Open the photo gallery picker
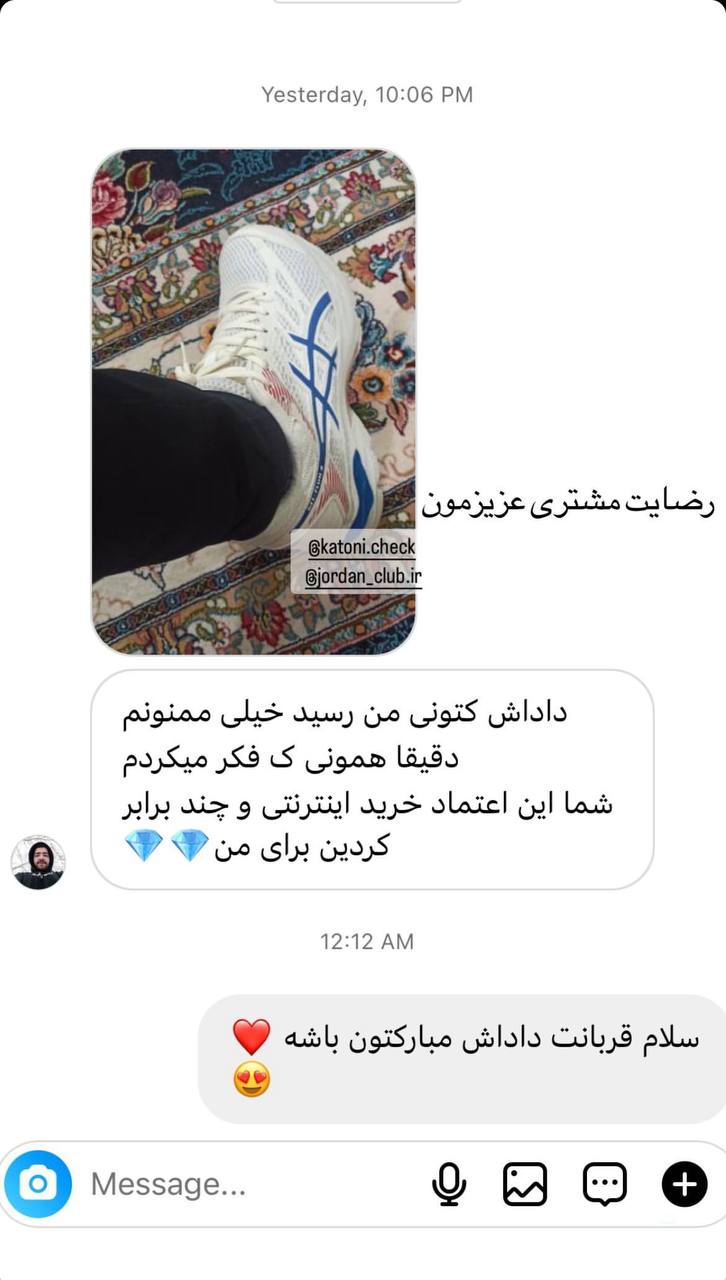 pos(525,1185)
